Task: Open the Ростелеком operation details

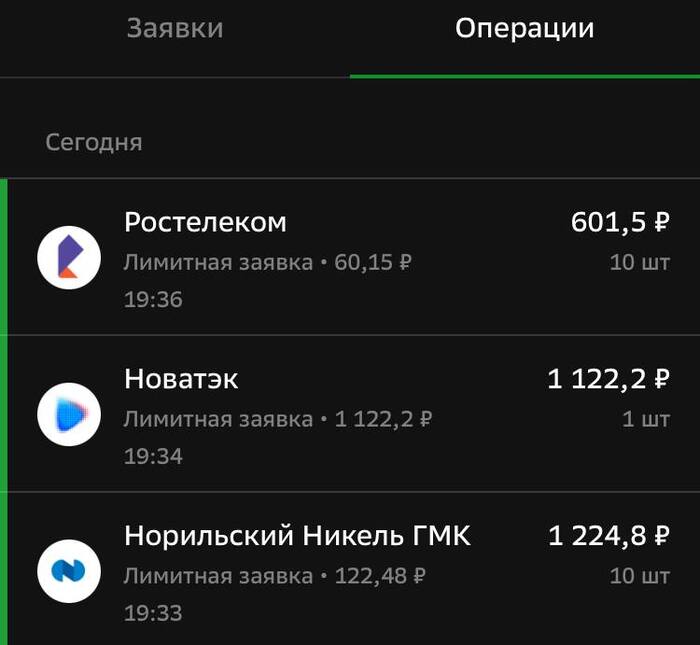Action: point(350,258)
